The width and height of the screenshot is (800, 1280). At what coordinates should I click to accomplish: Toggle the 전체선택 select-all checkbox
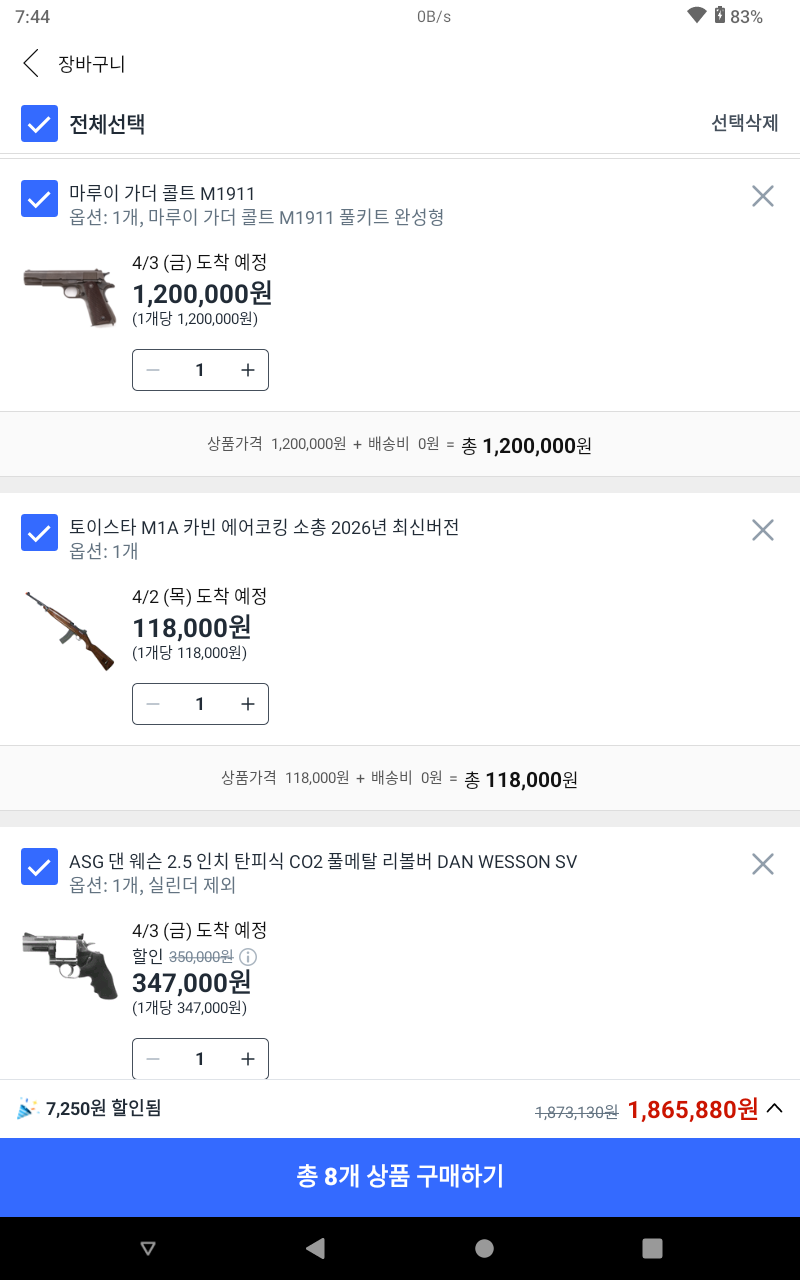click(x=39, y=125)
